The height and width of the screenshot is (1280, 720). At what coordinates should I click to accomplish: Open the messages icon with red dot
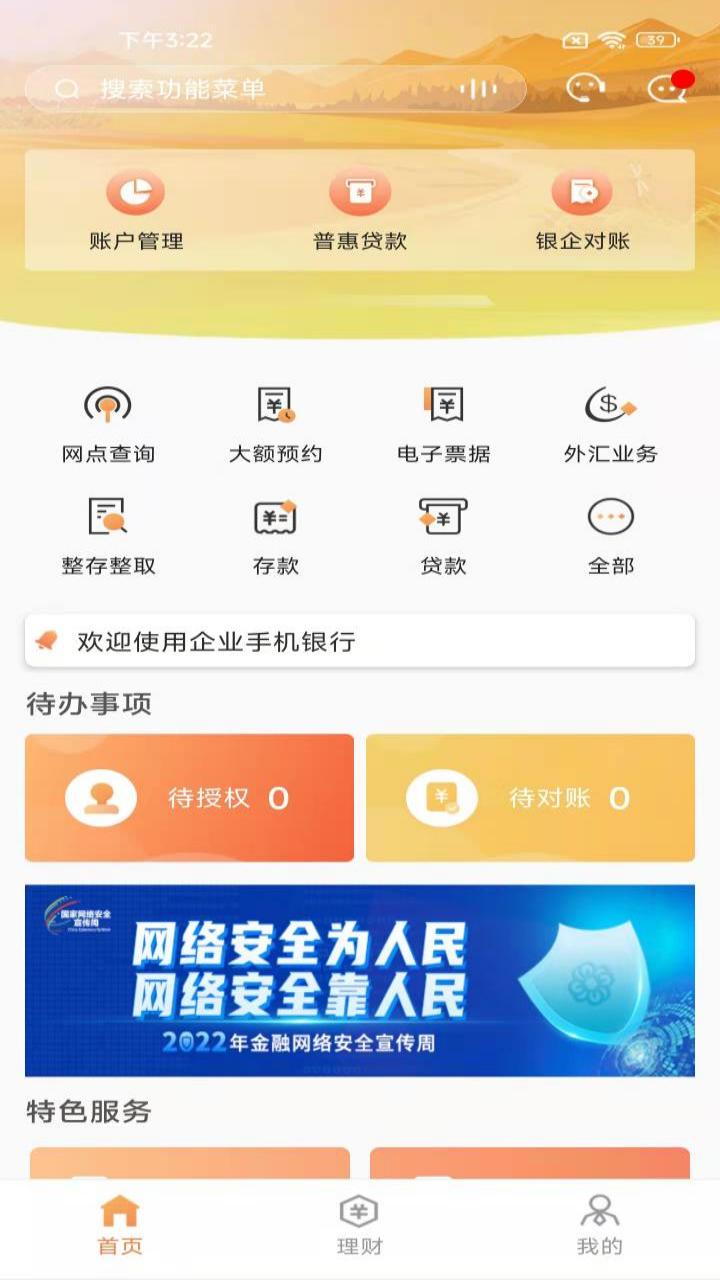(667, 88)
